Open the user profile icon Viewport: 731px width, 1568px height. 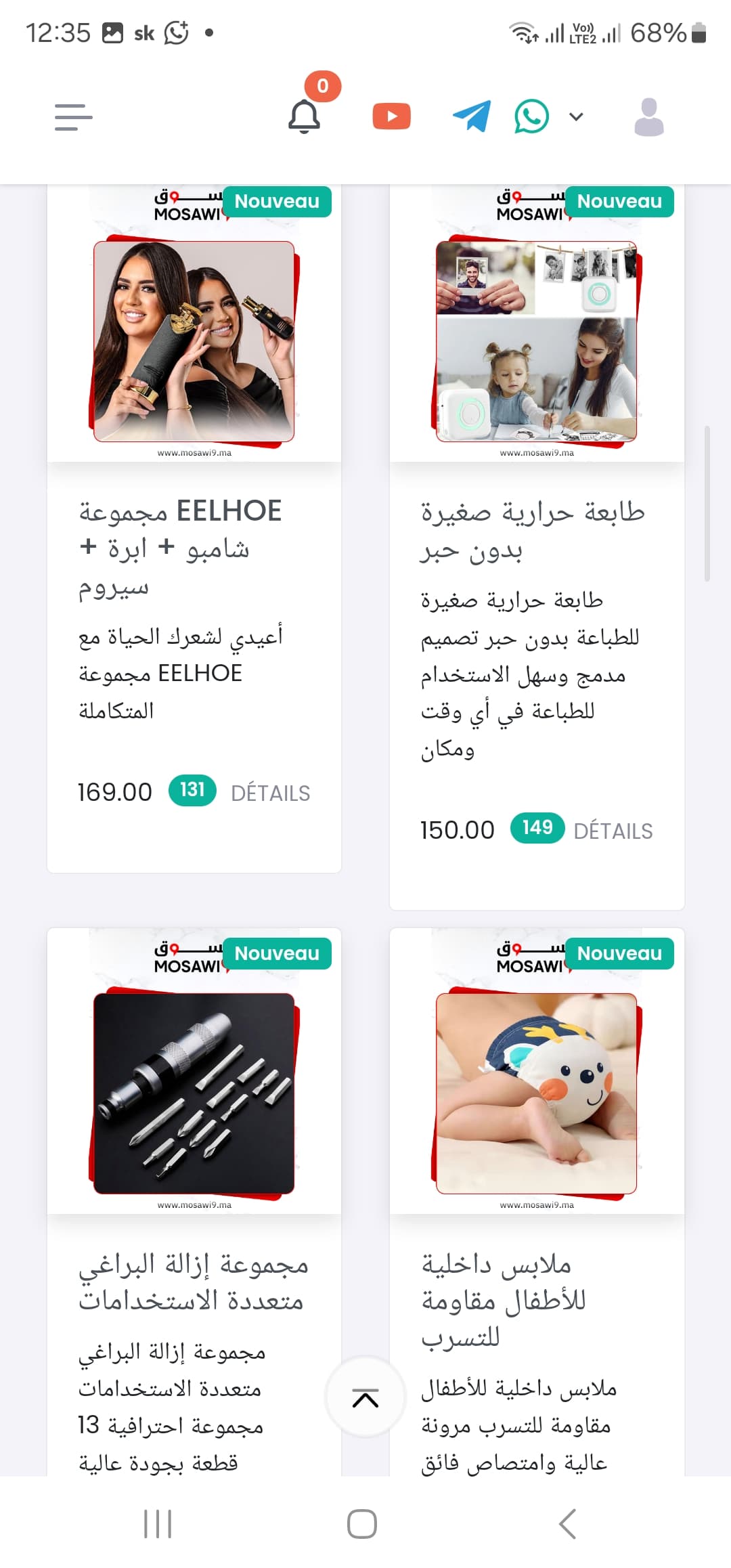click(649, 117)
